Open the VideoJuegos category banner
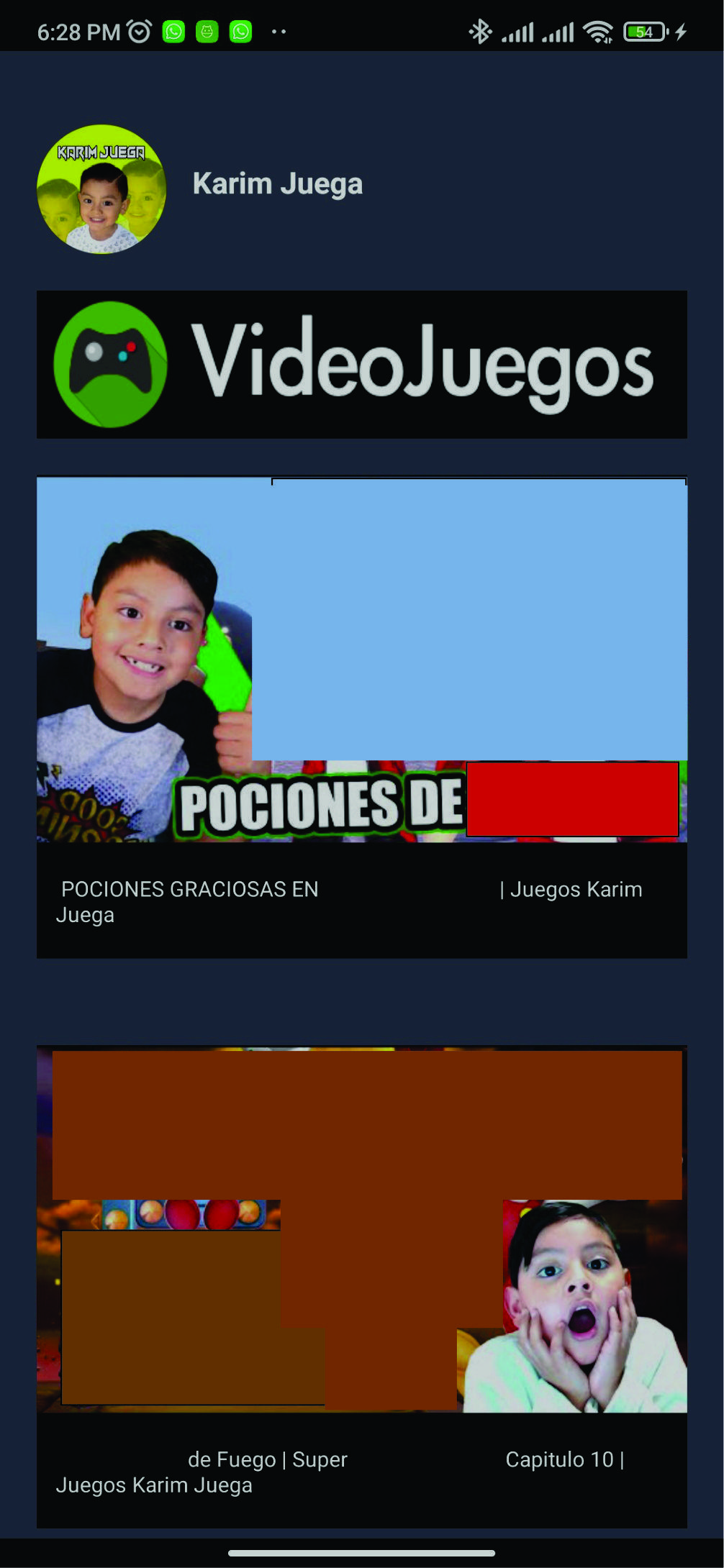 pos(361,365)
